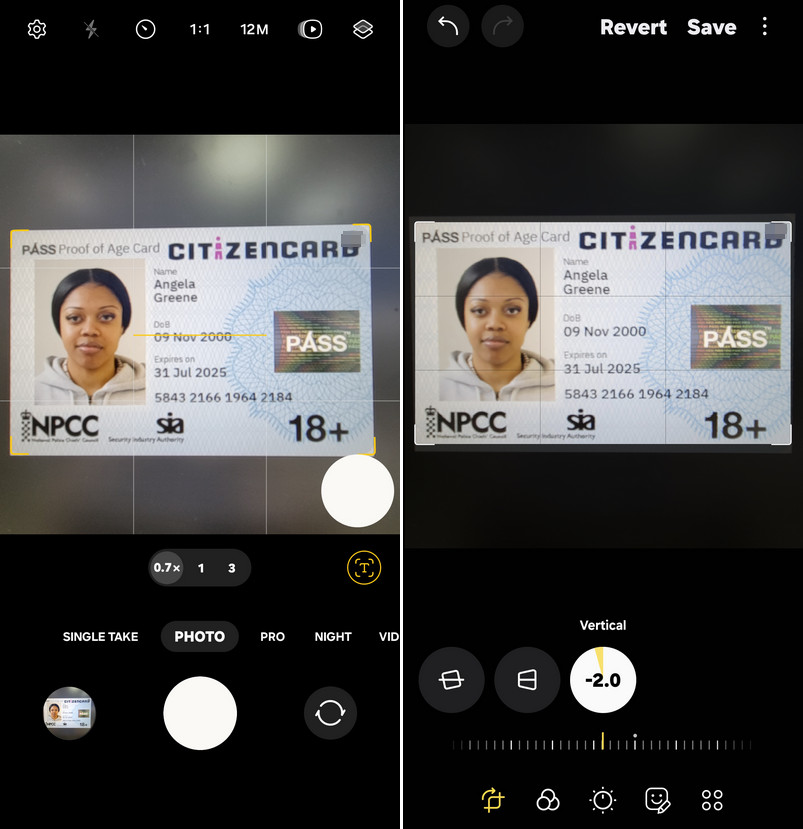Open the stickers and drawing tool

[x=657, y=800]
